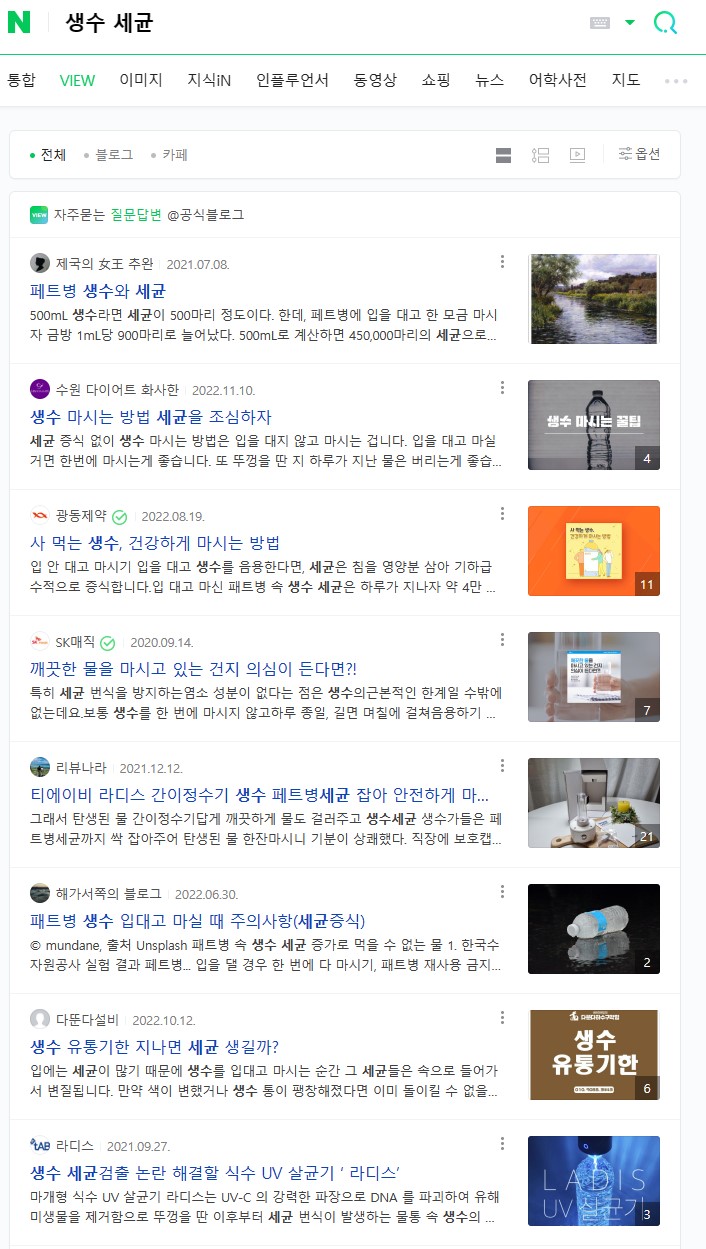Open the post 페트병 생수와 세균
Image resolution: width=706 pixels, height=1249 pixels.
pyautogui.click(x=97, y=291)
